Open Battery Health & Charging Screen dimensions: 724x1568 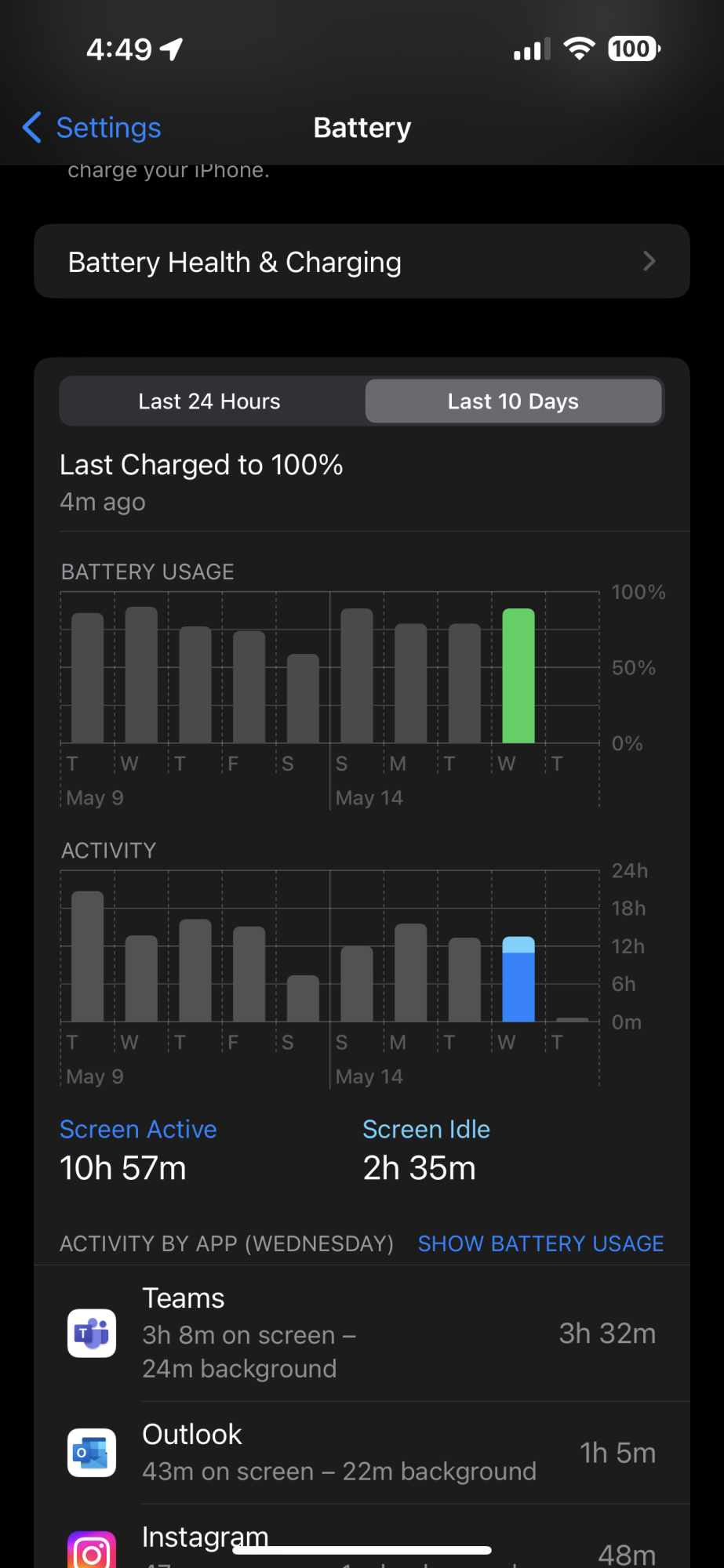[x=362, y=262]
